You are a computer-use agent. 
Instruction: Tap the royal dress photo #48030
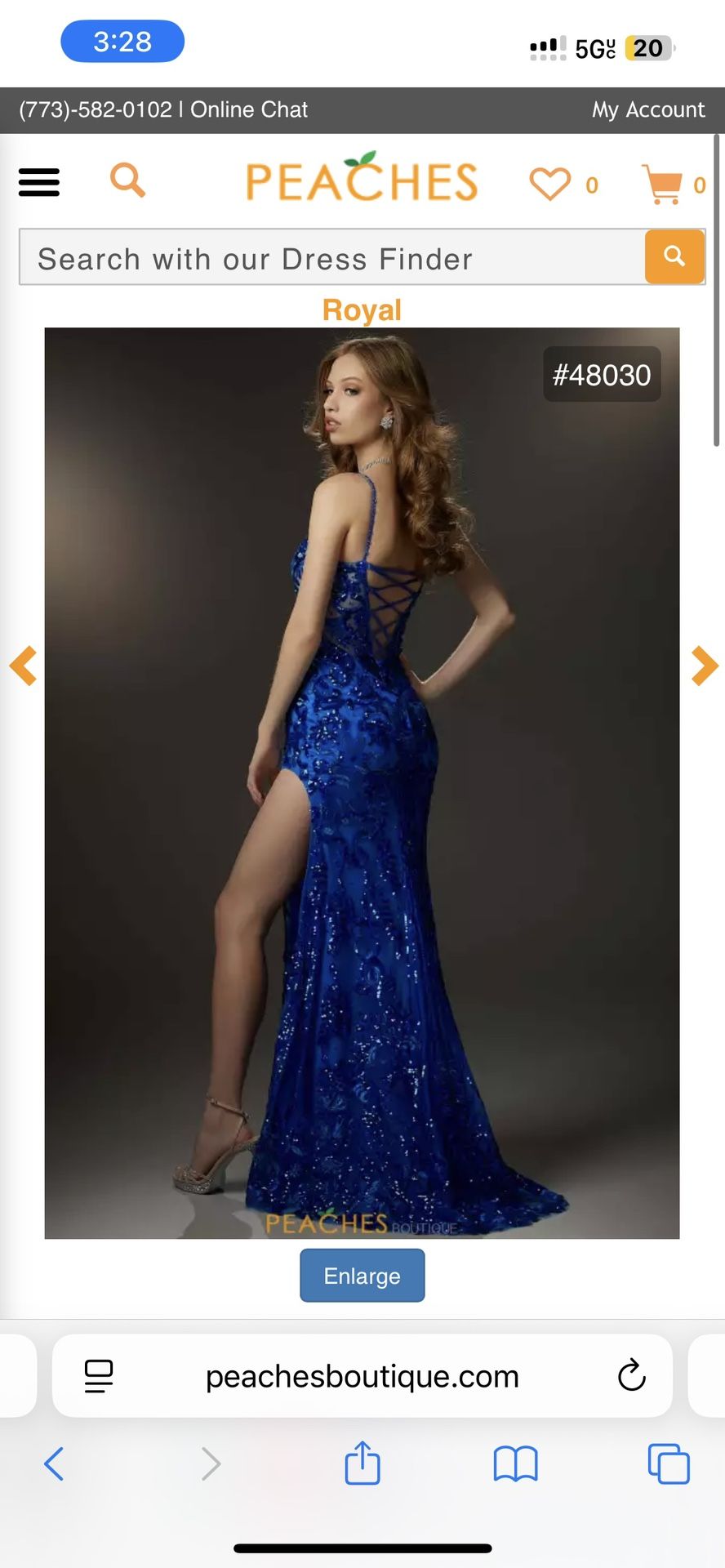click(362, 783)
